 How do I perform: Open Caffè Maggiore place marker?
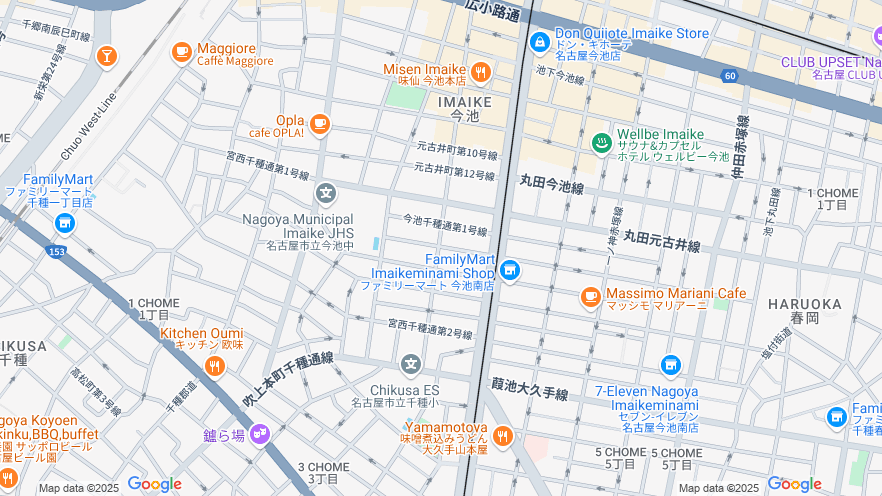click(x=181, y=51)
